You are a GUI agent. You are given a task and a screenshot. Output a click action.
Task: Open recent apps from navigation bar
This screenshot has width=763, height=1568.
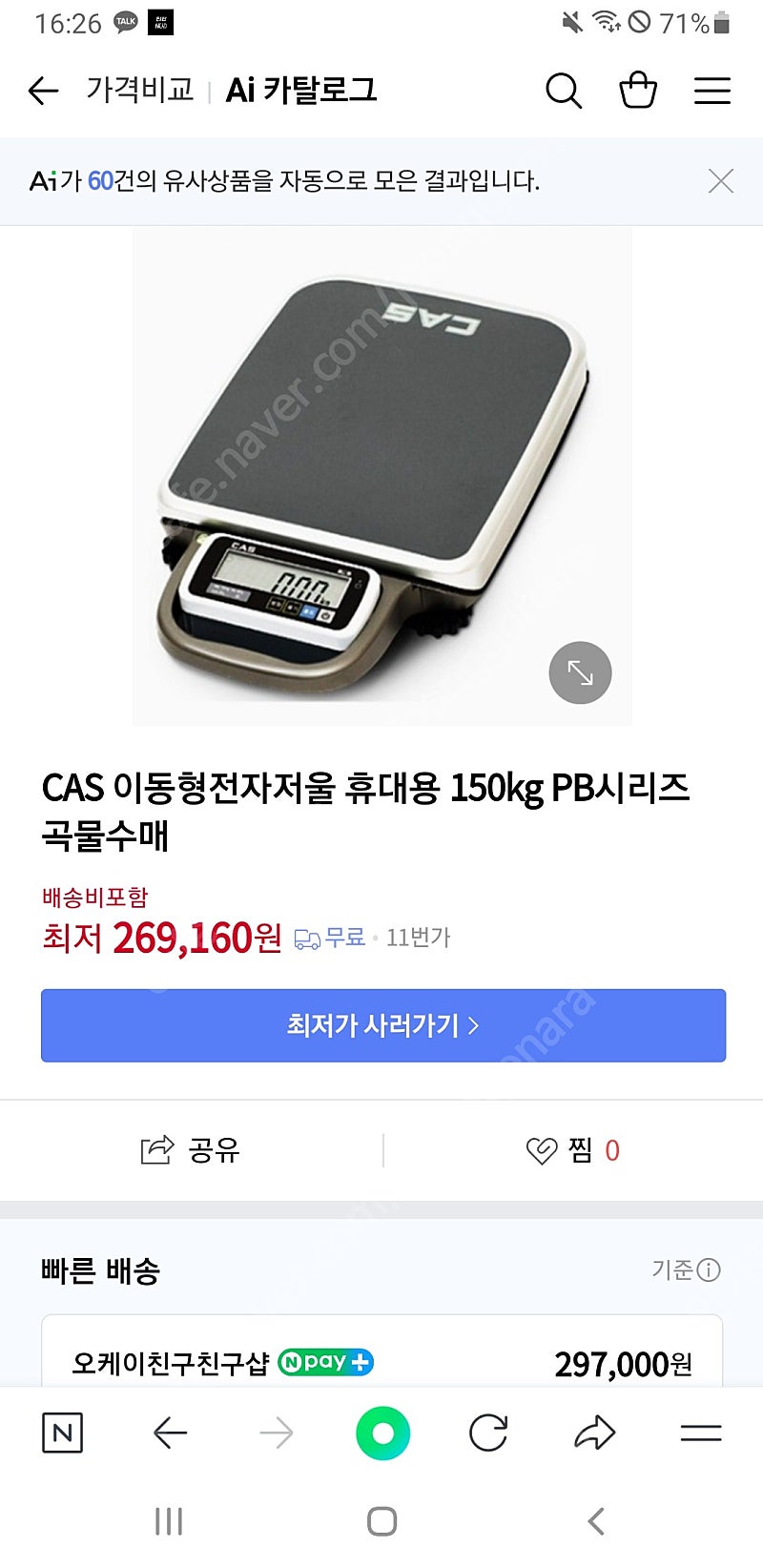point(169,1521)
